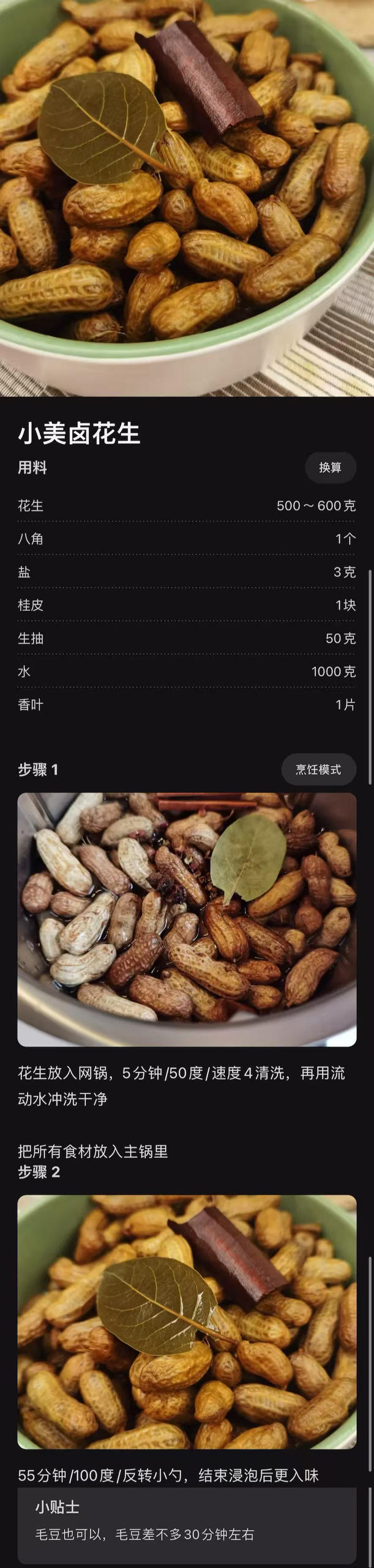Tap the 换算 ingredient conversion button
Viewport: 374px width, 1568px height.
pyautogui.click(x=330, y=468)
